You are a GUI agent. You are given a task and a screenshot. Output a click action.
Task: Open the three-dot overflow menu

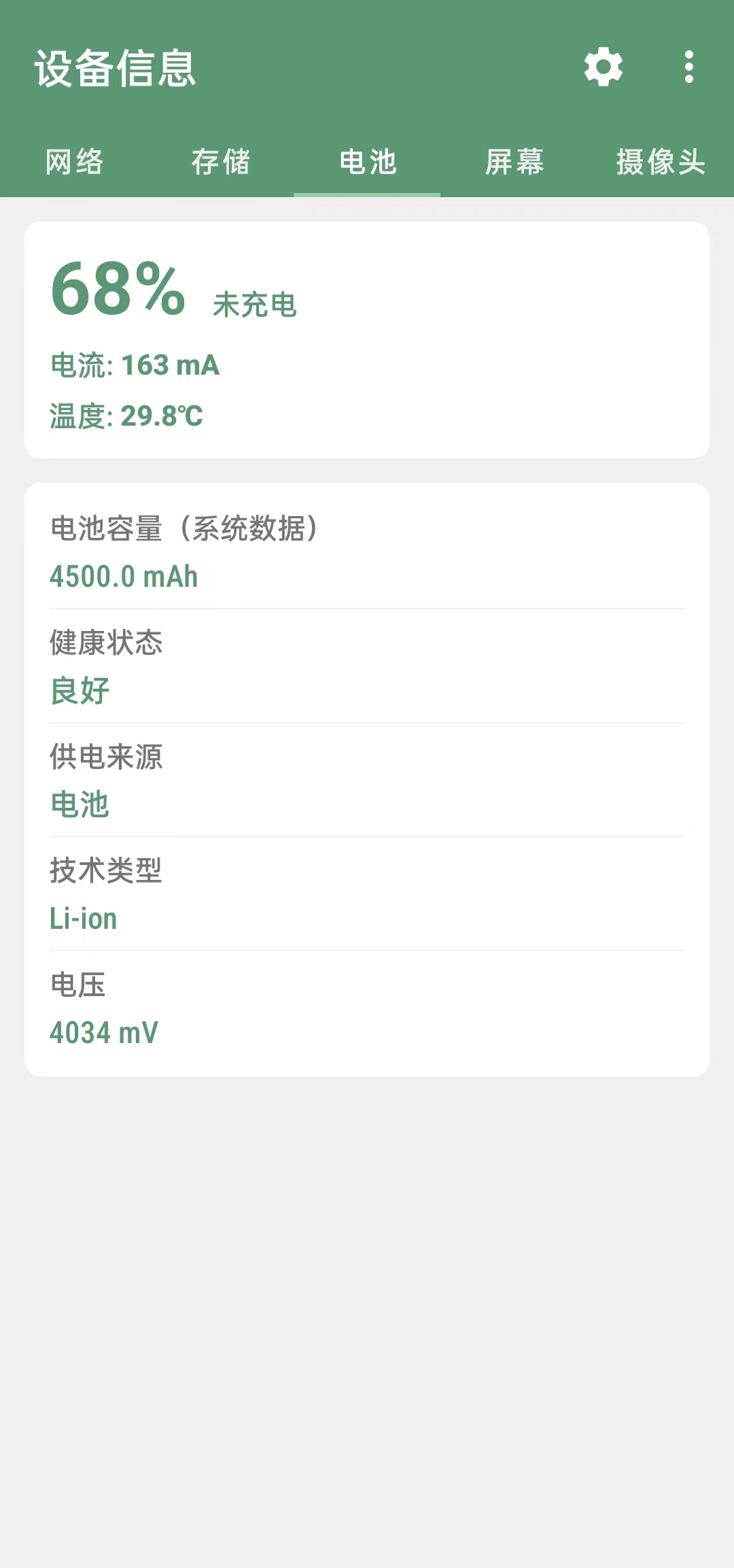click(x=688, y=67)
